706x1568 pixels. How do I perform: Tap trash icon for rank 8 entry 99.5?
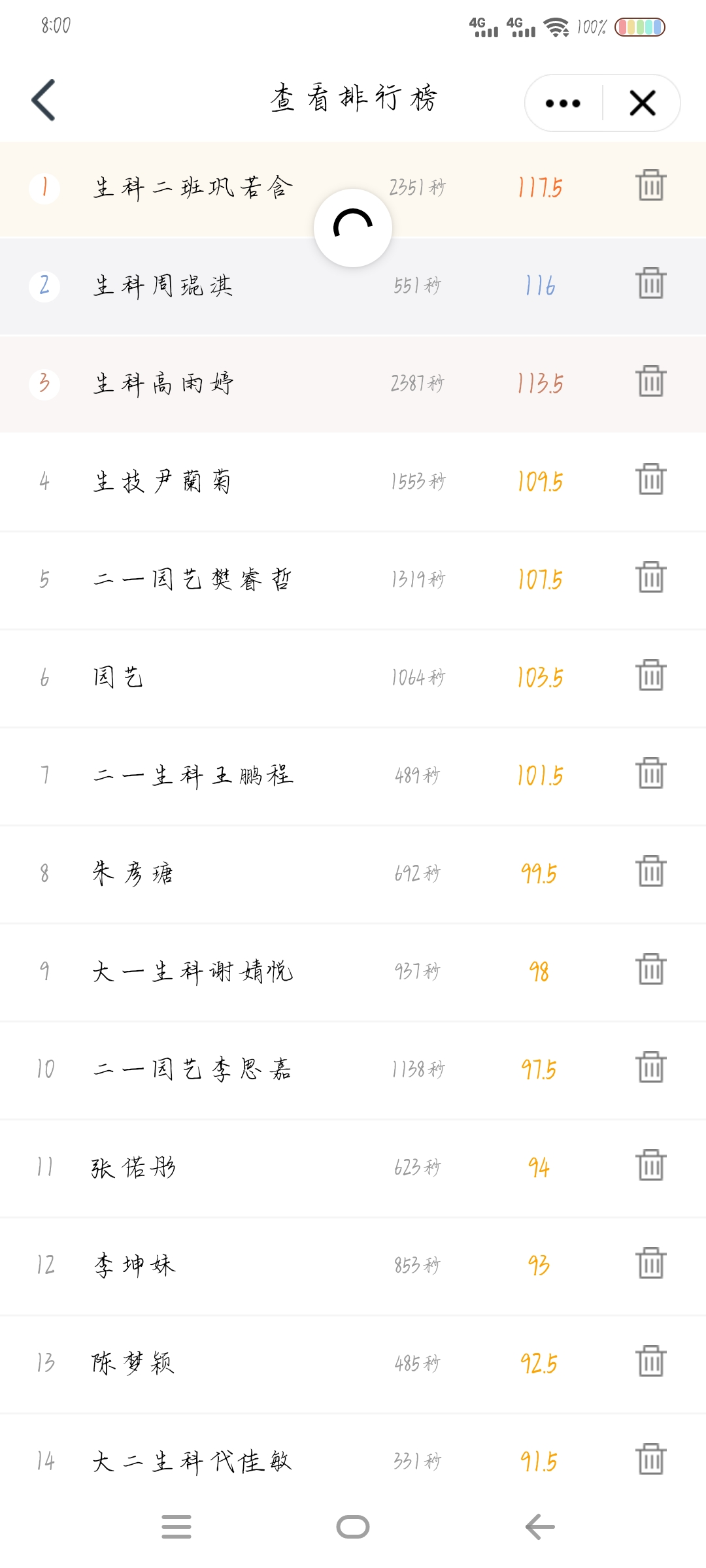point(651,871)
